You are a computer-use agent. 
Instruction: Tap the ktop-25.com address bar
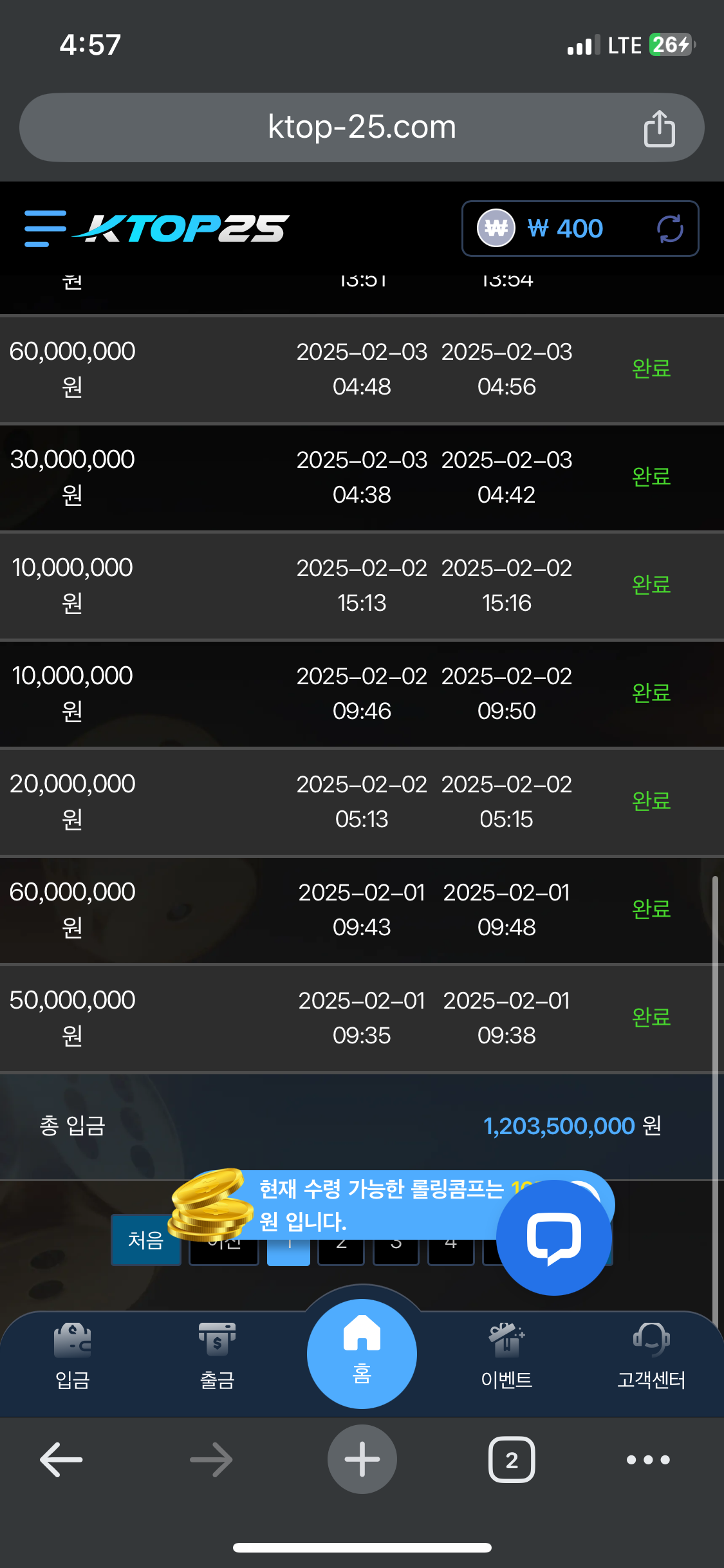pos(362,127)
